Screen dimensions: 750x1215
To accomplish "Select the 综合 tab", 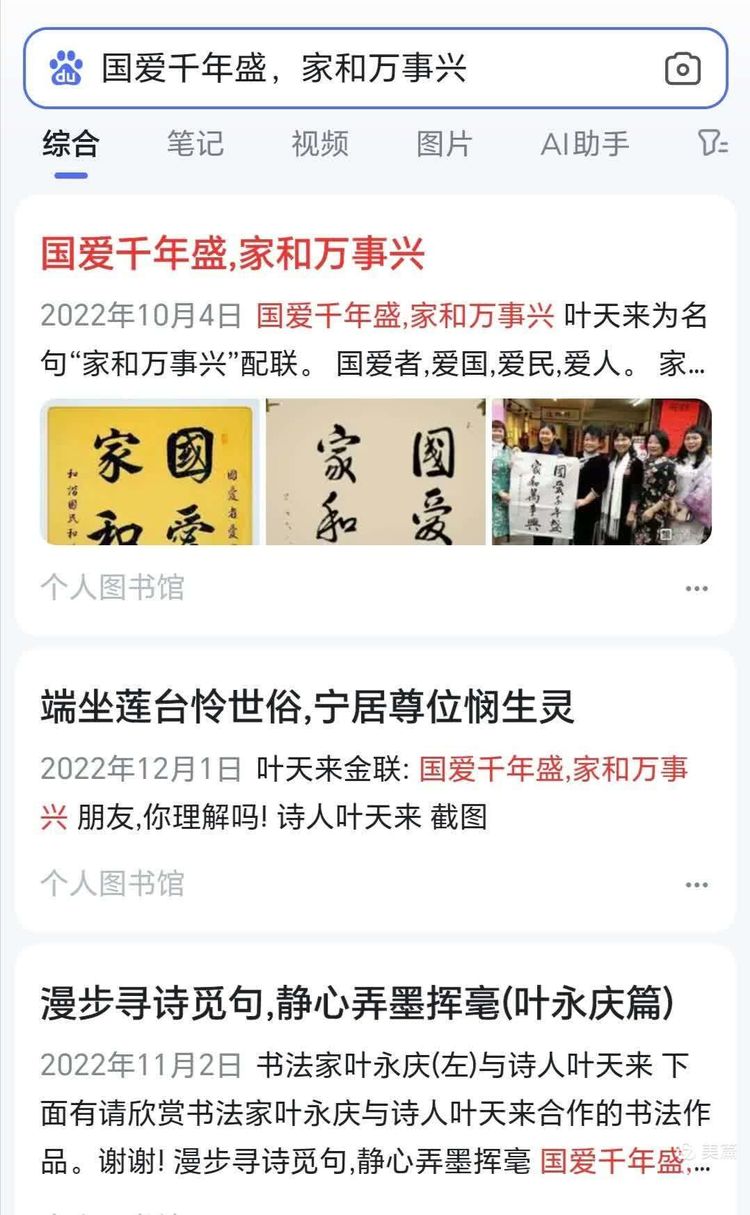I will (x=70, y=144).
